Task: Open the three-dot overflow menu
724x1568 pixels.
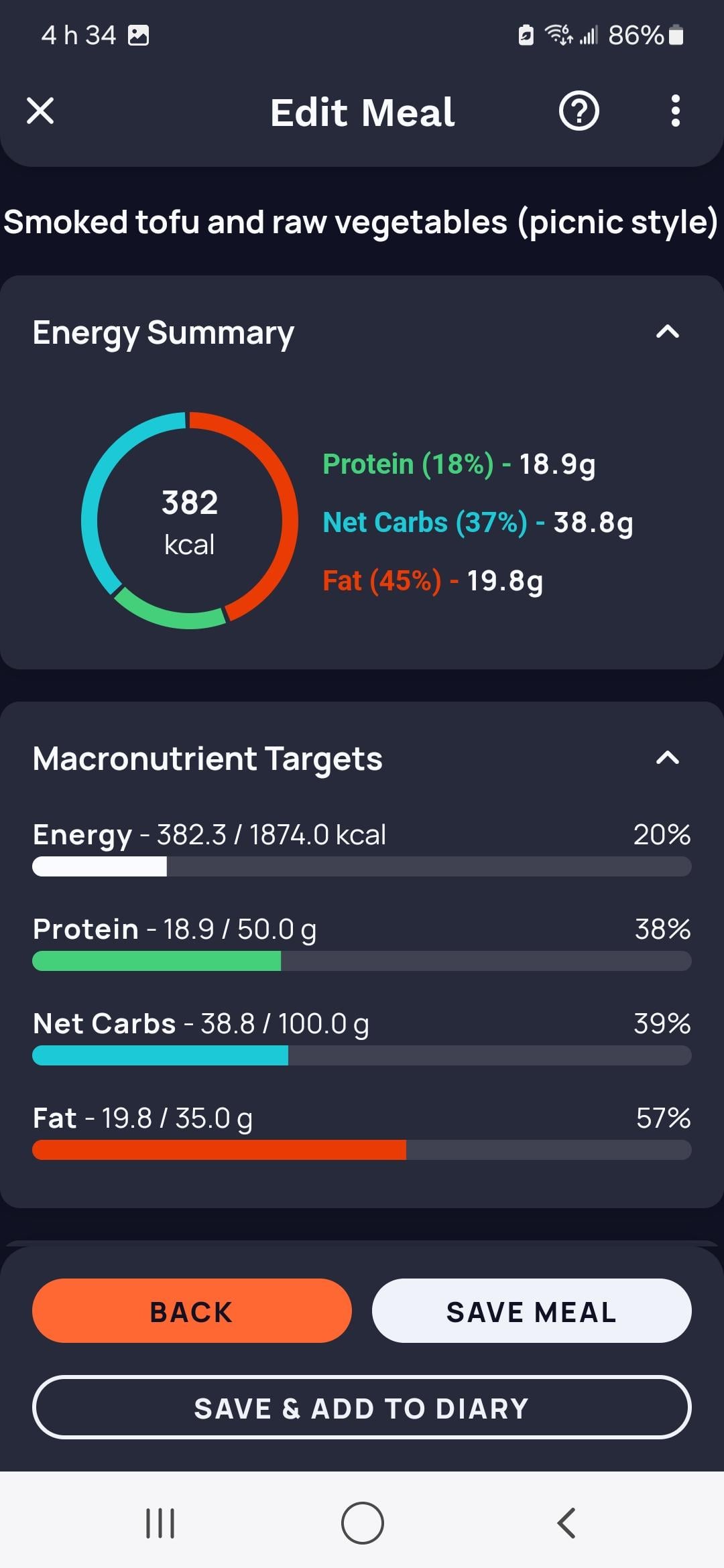Action: coord(675,111)
